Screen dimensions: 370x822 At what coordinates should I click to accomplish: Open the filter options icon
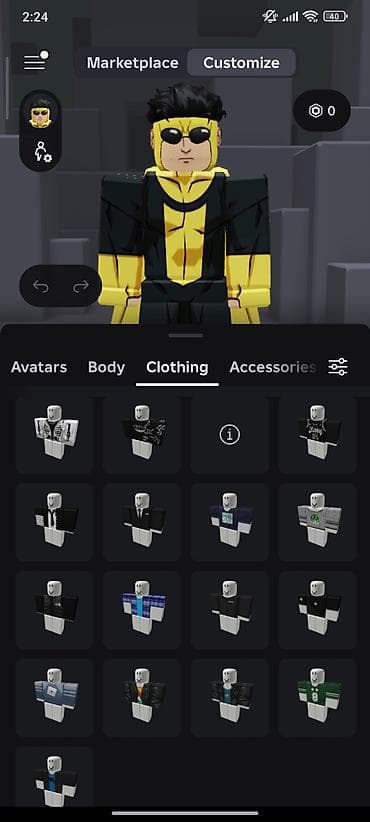[338, 366]
